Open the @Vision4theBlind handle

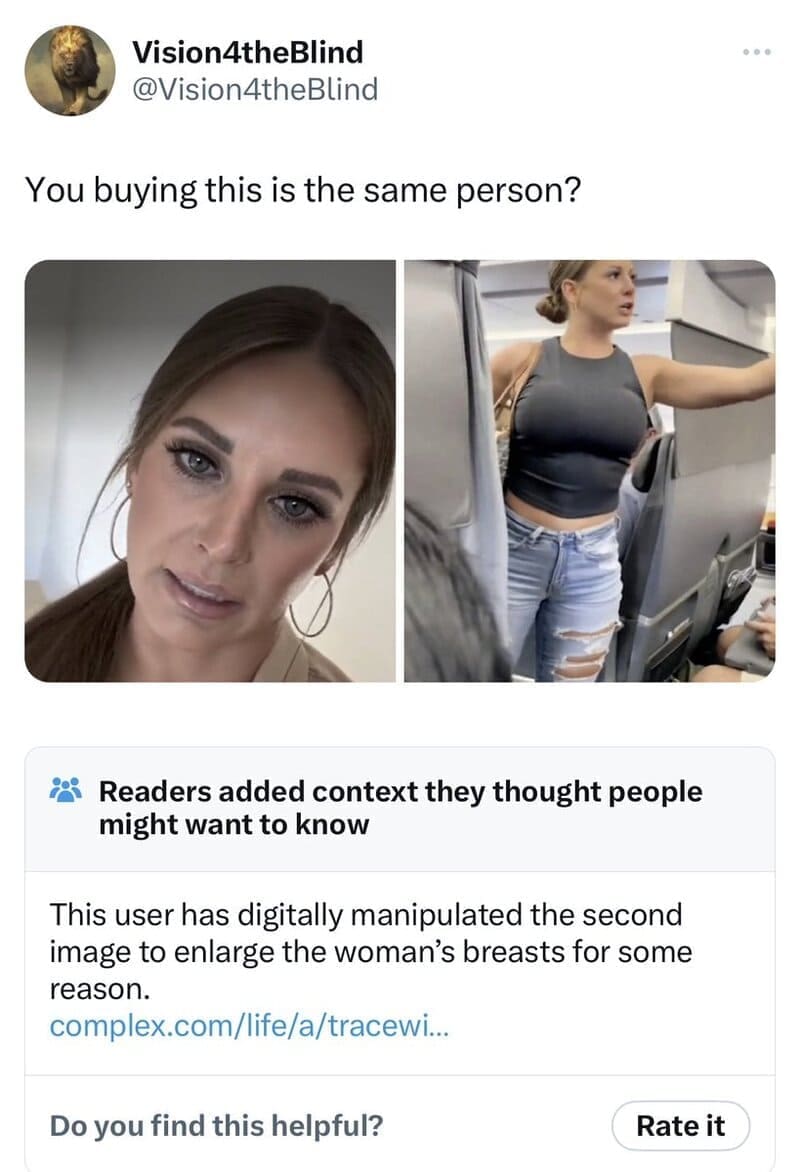[x=255, y=89]
